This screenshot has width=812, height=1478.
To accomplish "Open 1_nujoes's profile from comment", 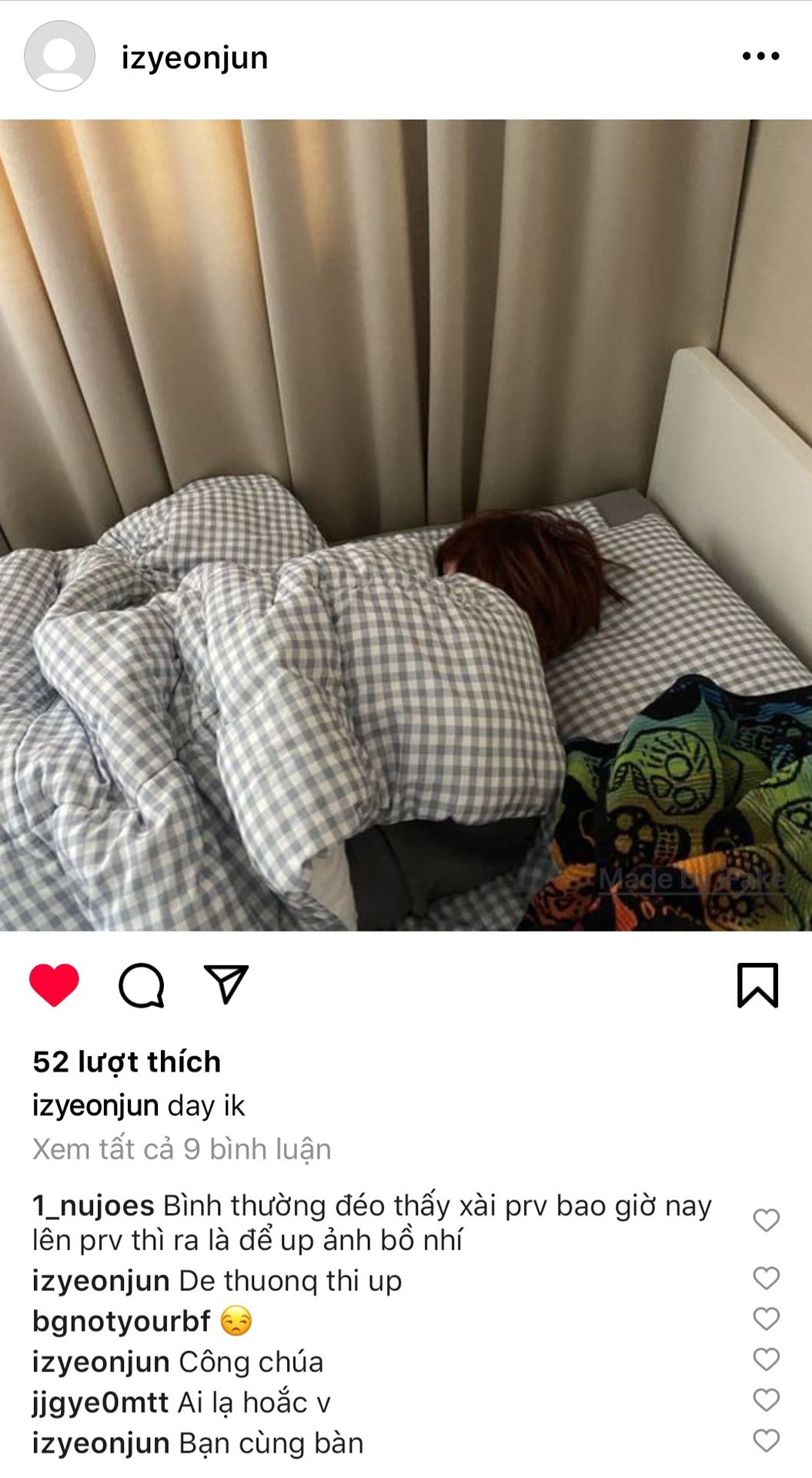I will click(93, 1205).
